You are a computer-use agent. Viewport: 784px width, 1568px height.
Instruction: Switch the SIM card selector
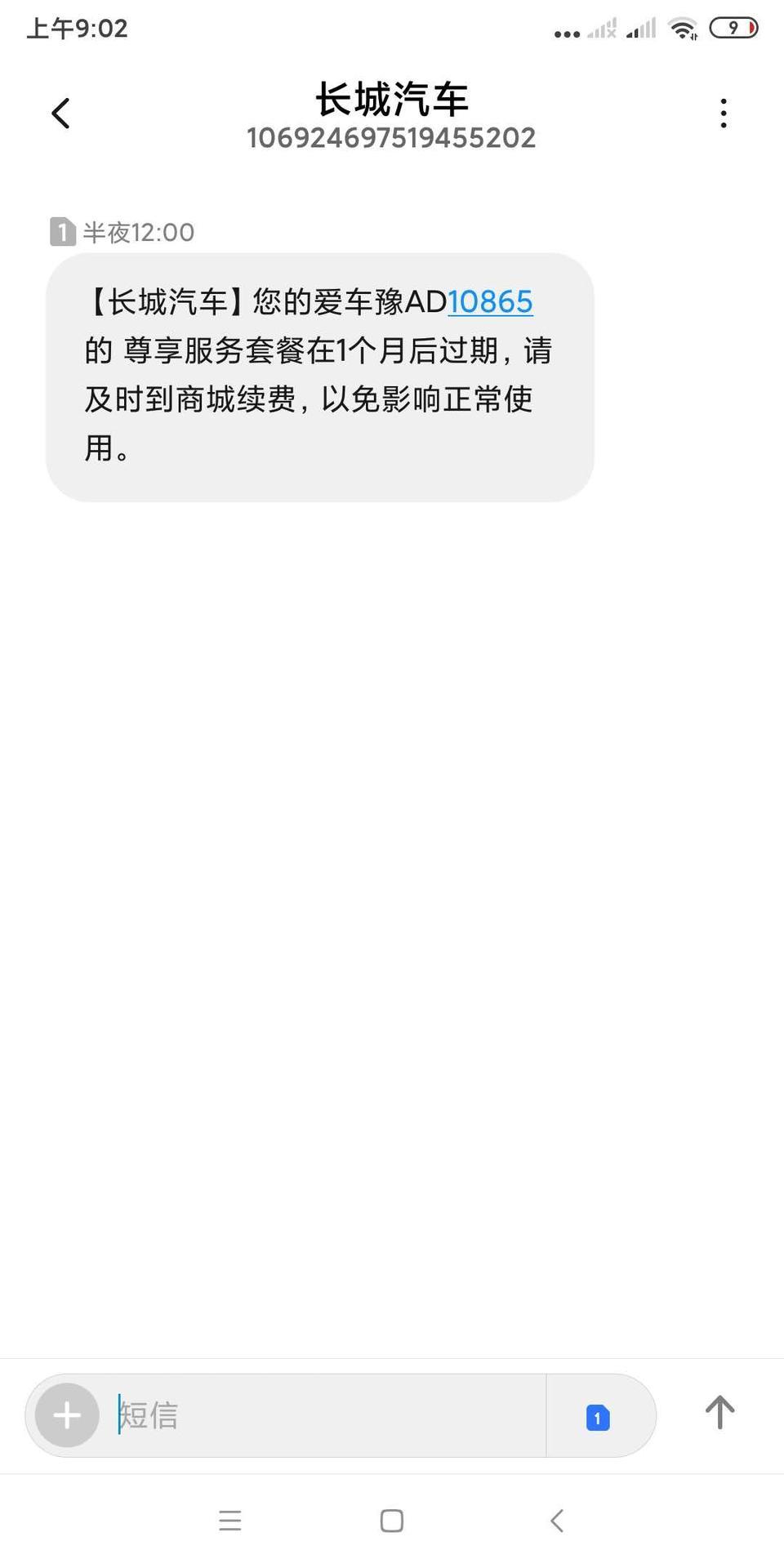pyautogui.click(x=598, y=1417)
